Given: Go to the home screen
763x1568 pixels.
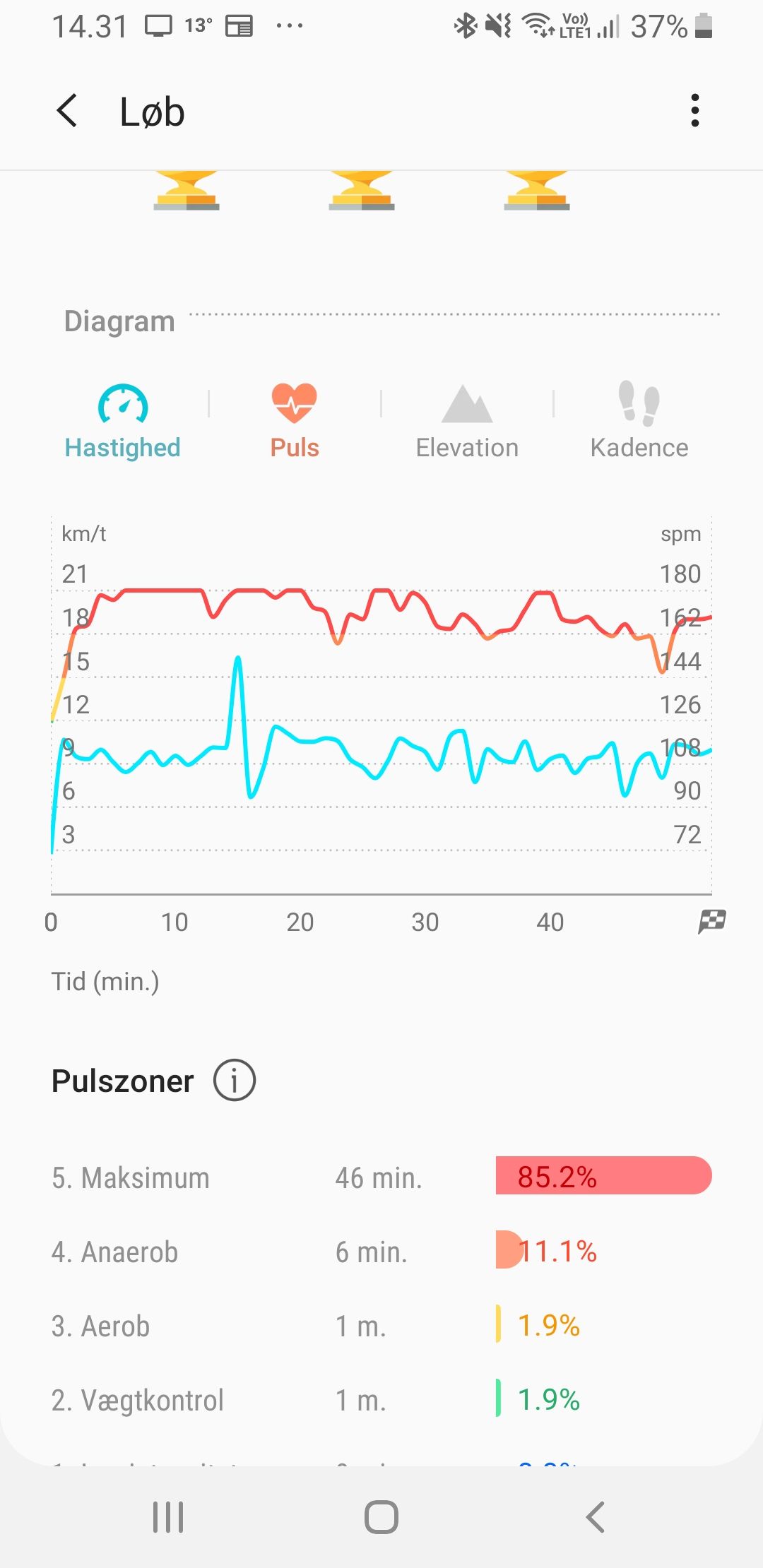Looking at the screenshot, I should coord(381,1517).
